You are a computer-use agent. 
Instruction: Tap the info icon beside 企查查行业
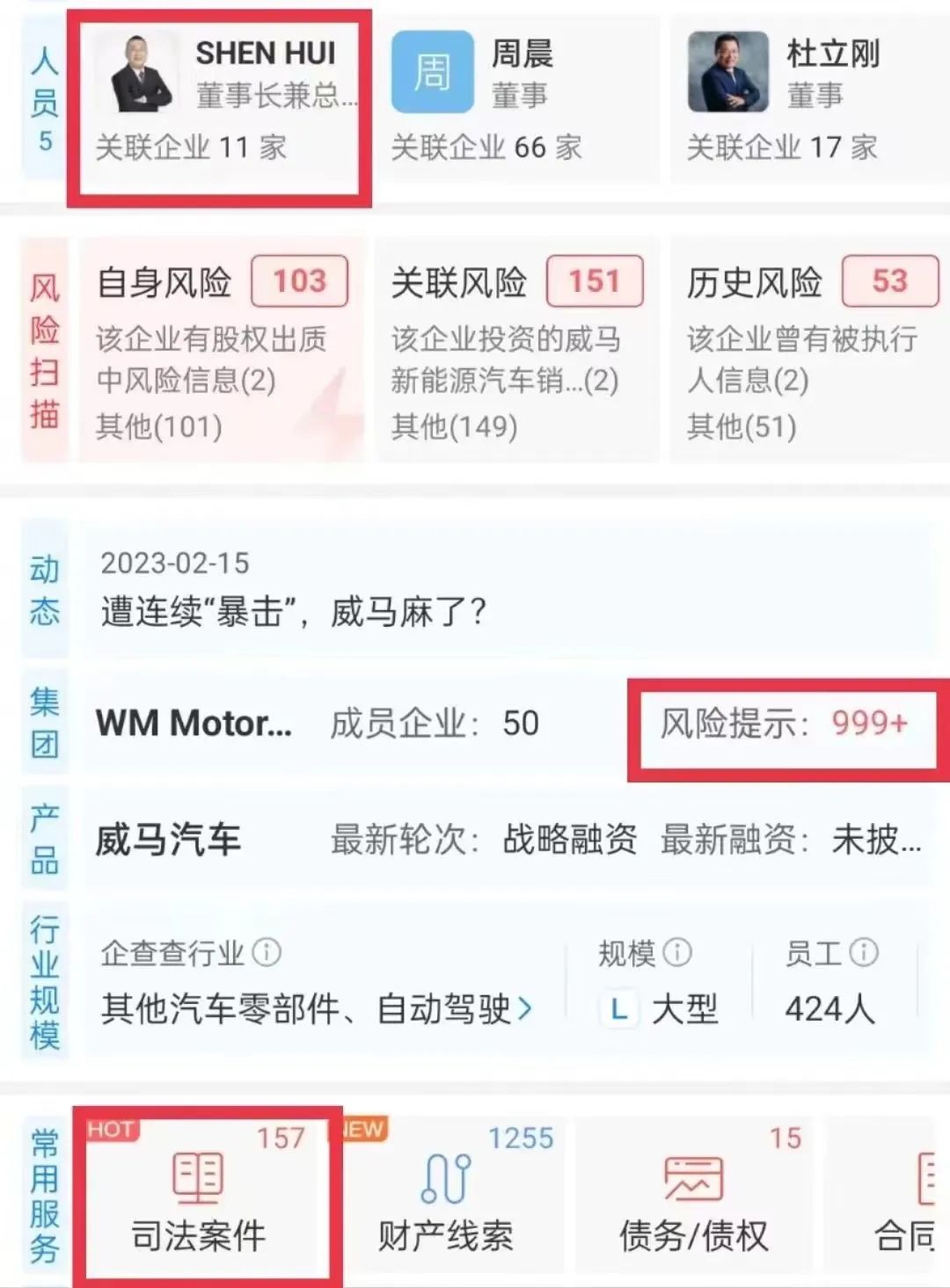[x=267, y=952]
